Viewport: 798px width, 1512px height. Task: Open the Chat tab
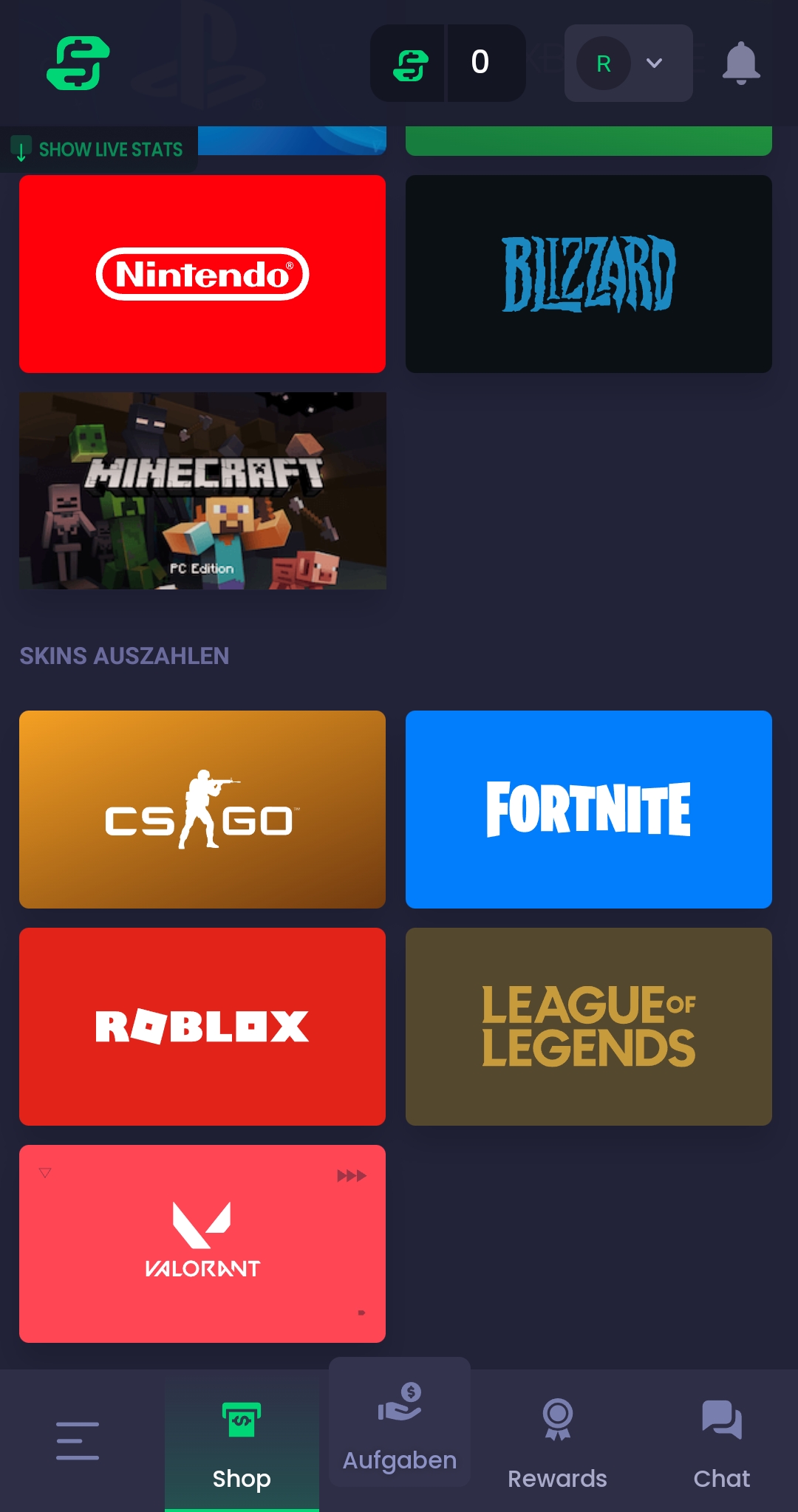(x=721, y=1440)
